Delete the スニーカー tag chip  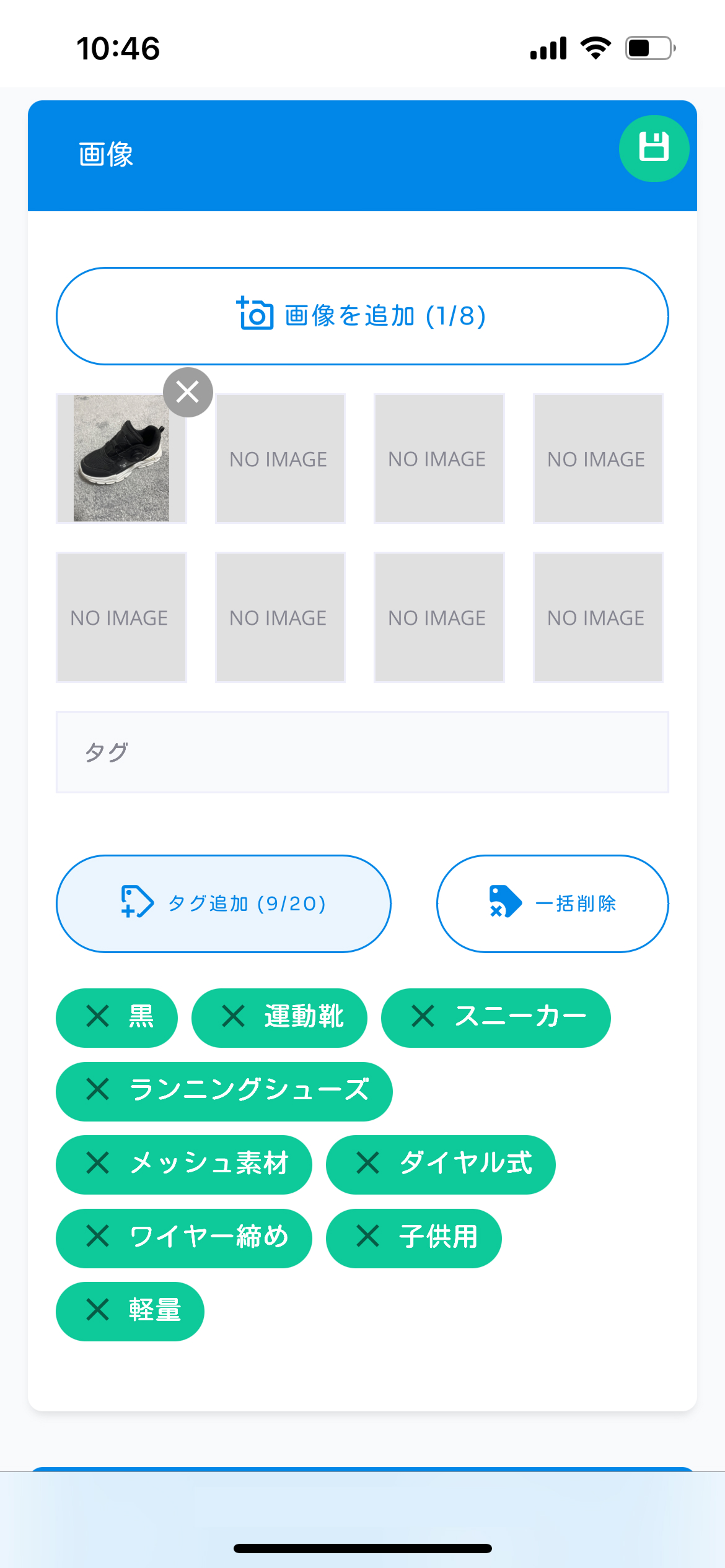pos(423,1017)
